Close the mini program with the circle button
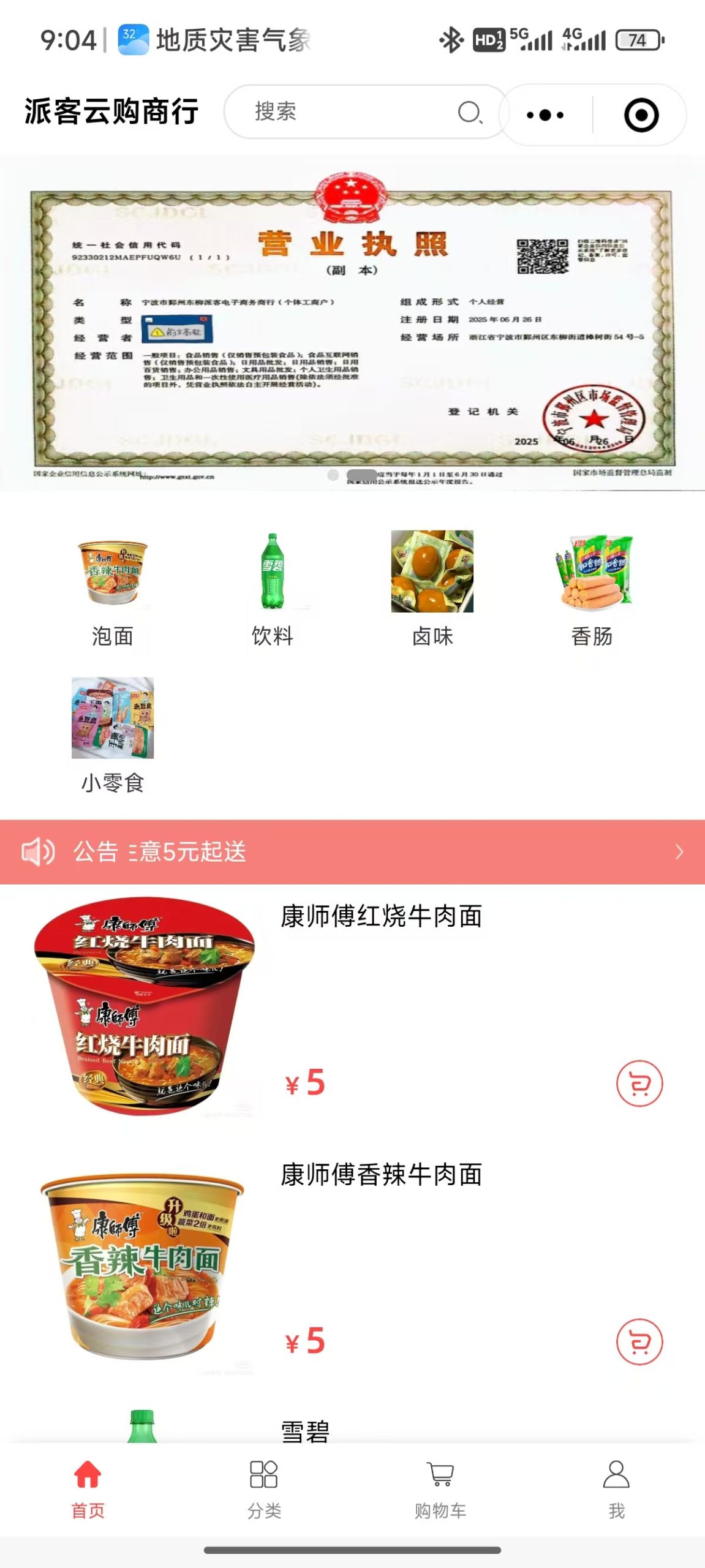 (641, 115)
